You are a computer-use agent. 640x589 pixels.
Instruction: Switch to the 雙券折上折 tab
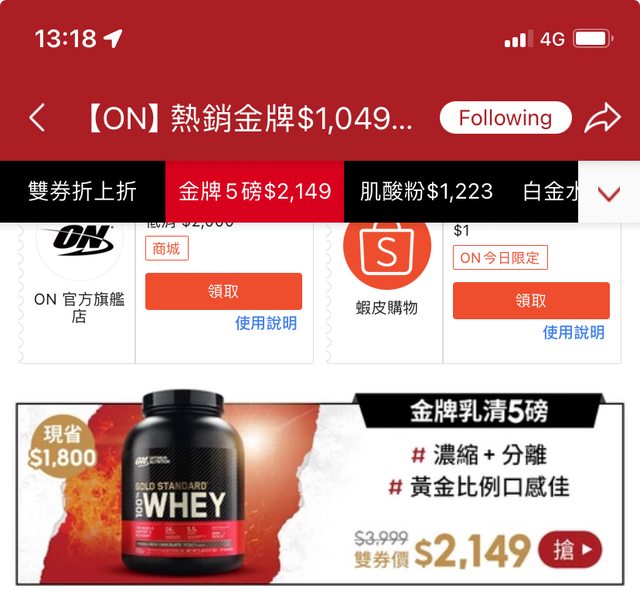pyautogui.click(x=82, y=191)
